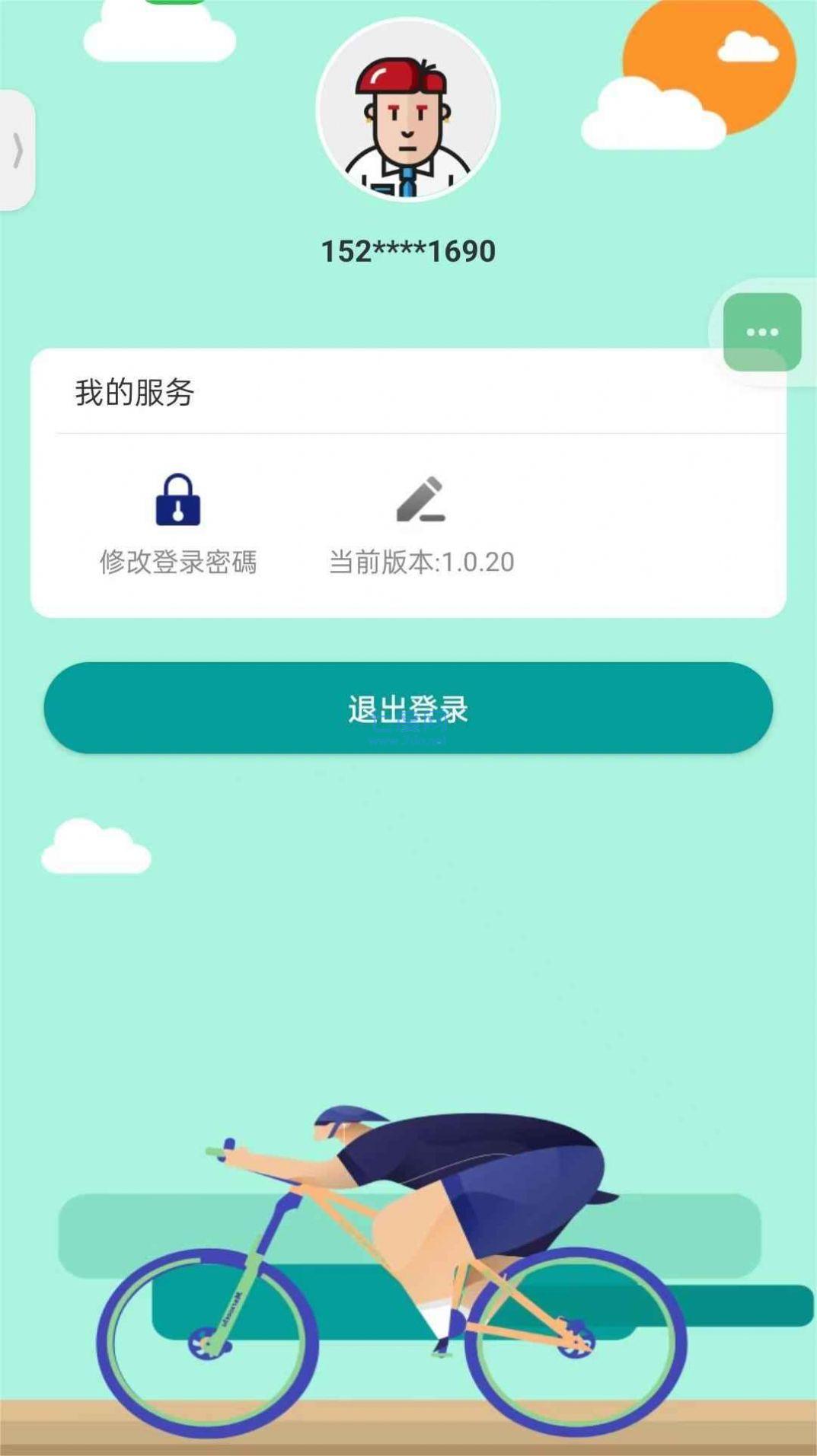Tap the teal logout bar control

pos(408,706)
